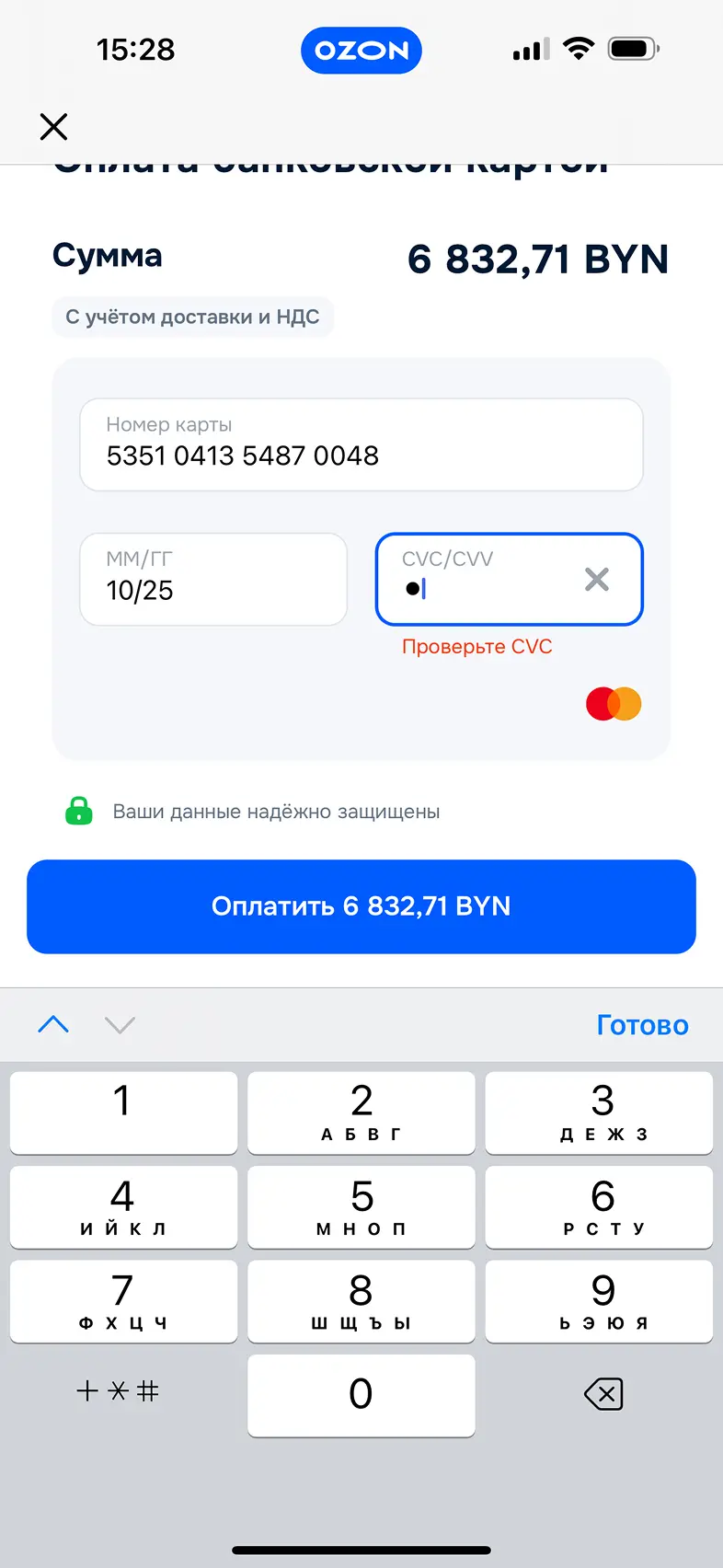Open the +*# symbols key
The height and width of the screenshot is (1568, 723).
(x=118, y=1390)
